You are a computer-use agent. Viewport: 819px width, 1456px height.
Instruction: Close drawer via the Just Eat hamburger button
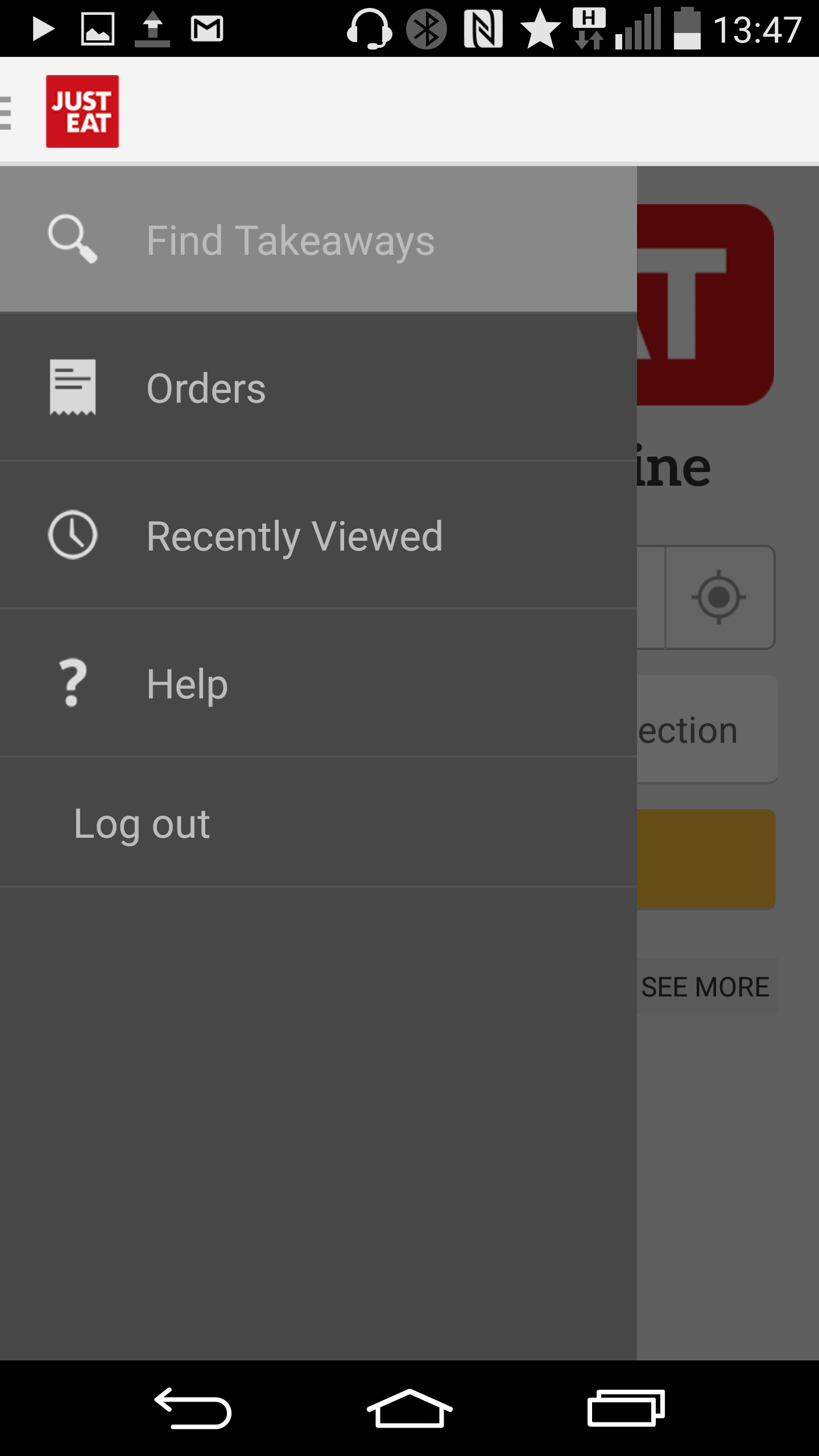click(x=60, y=111)
